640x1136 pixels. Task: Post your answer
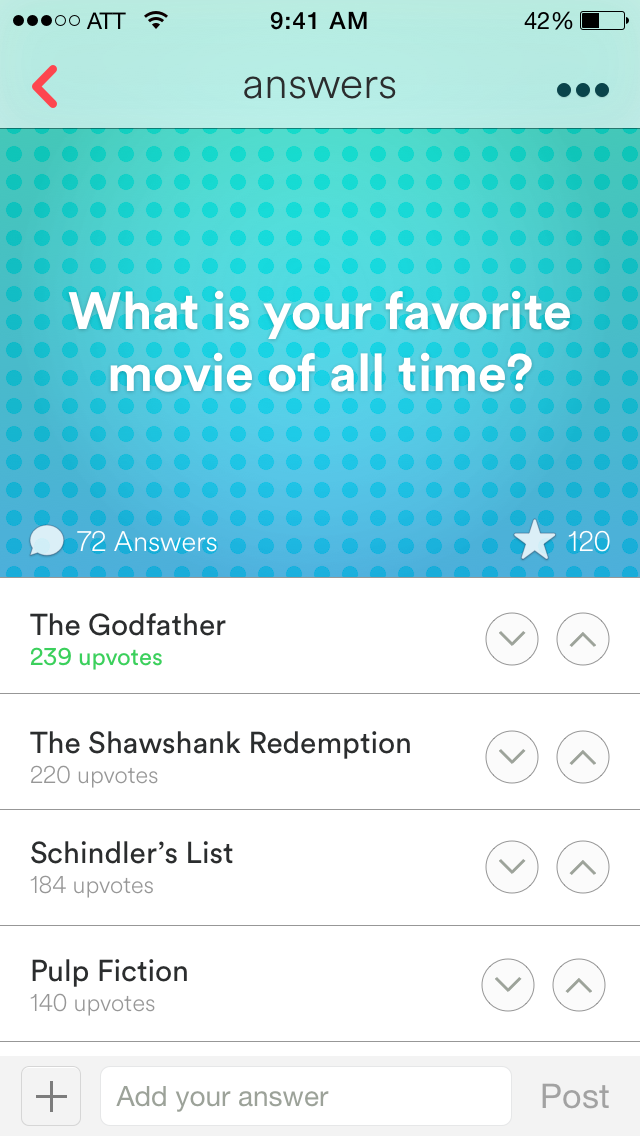[575, 1096]
